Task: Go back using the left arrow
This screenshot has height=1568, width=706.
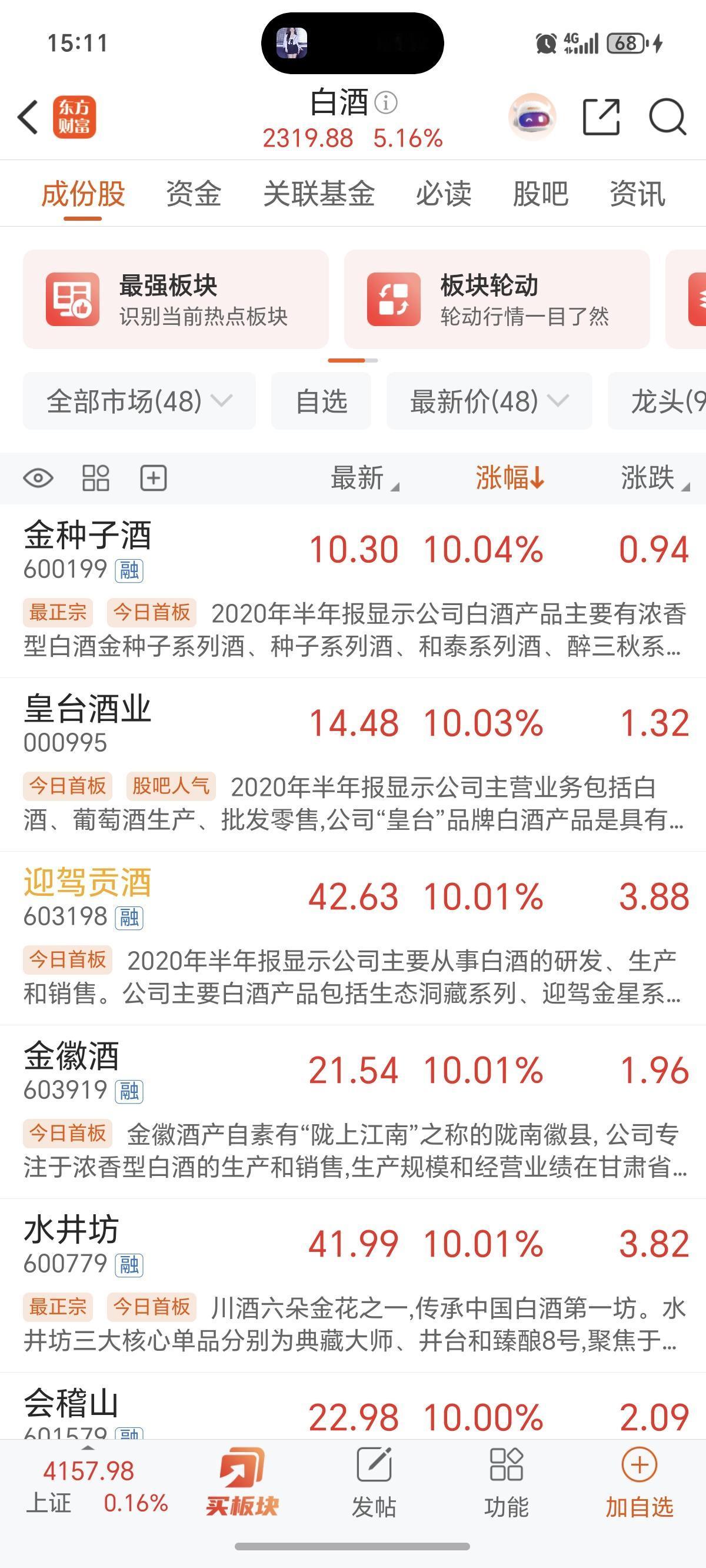Action: coord(29,117)
